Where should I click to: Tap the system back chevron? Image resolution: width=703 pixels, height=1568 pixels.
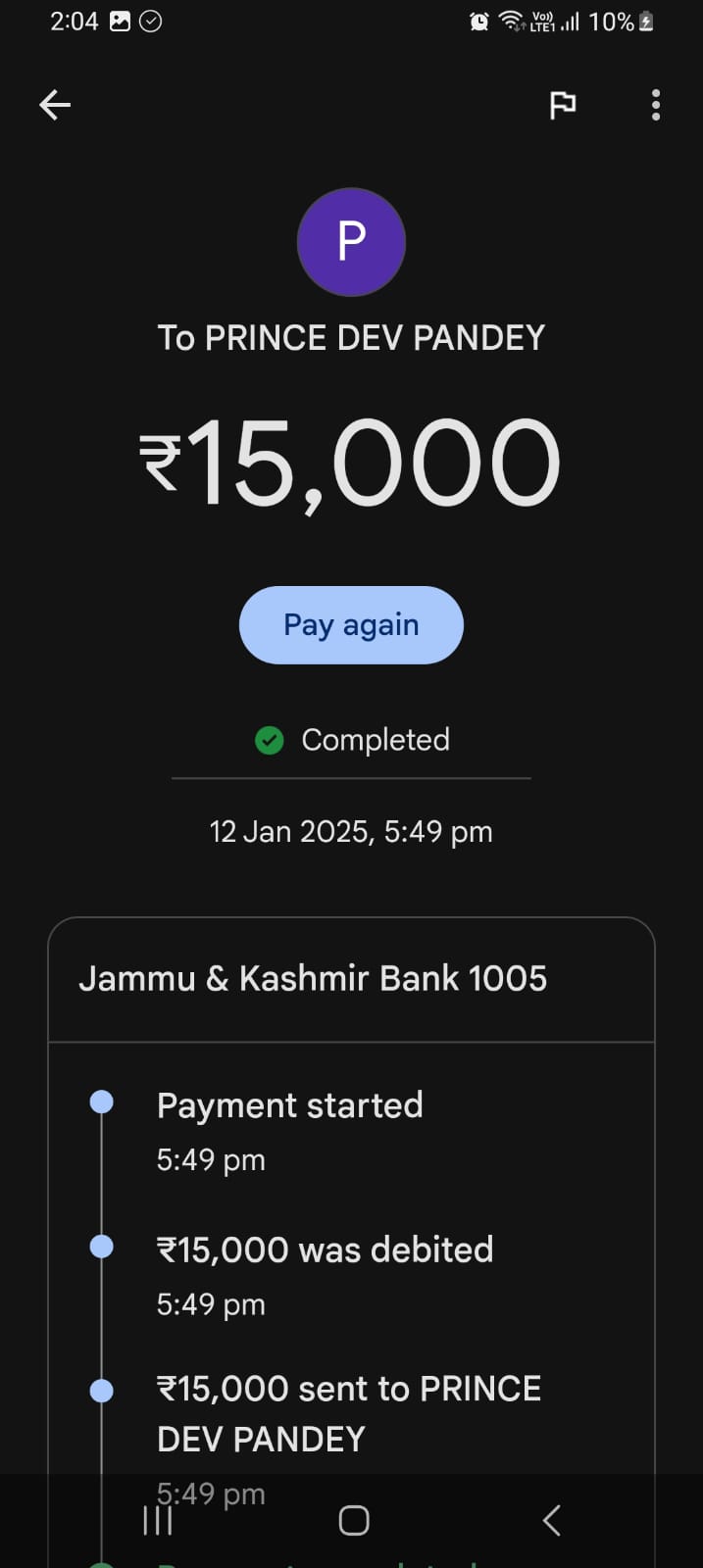tap(551, 1520)
